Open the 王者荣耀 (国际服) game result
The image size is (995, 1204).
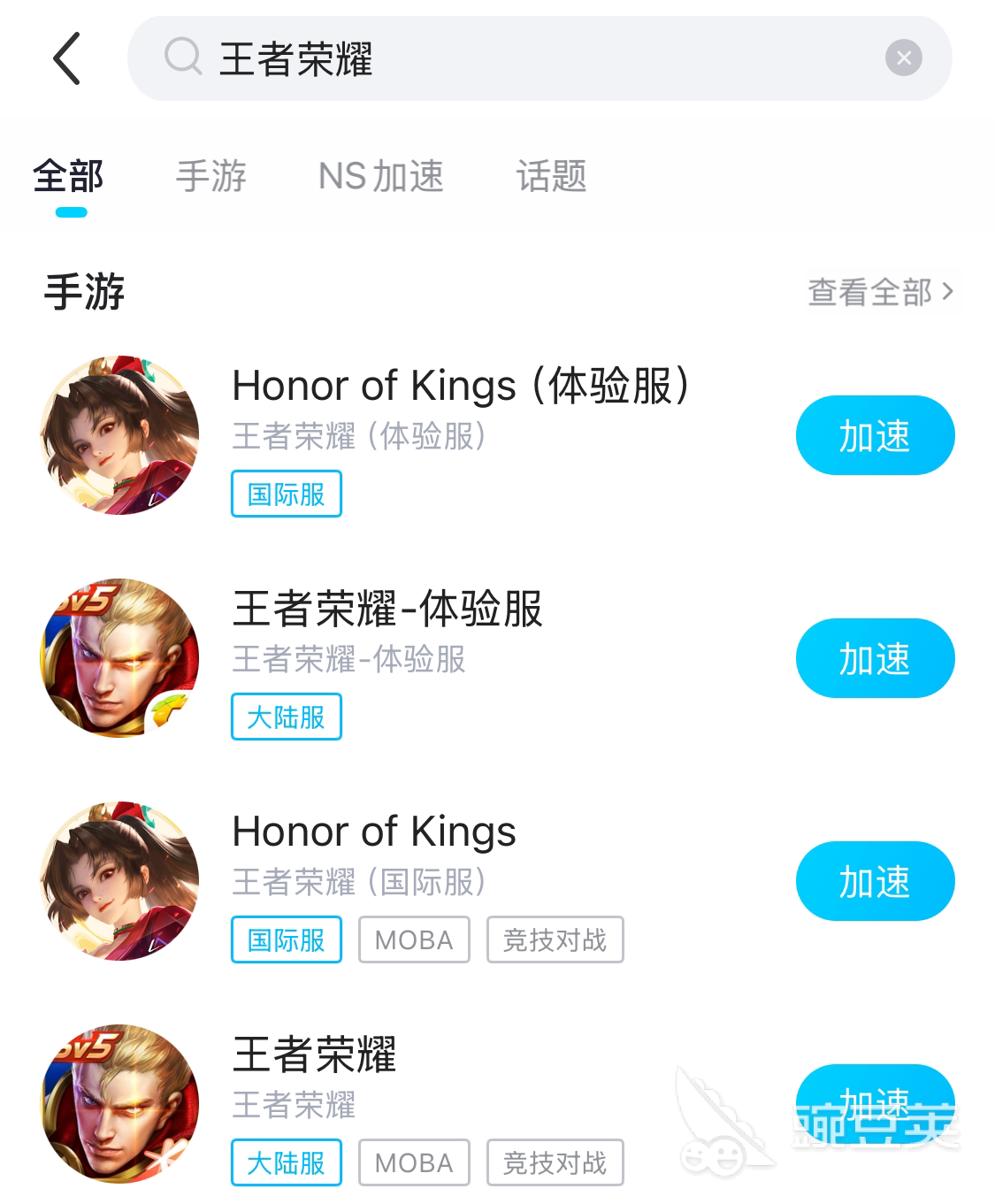pos(373,832)
